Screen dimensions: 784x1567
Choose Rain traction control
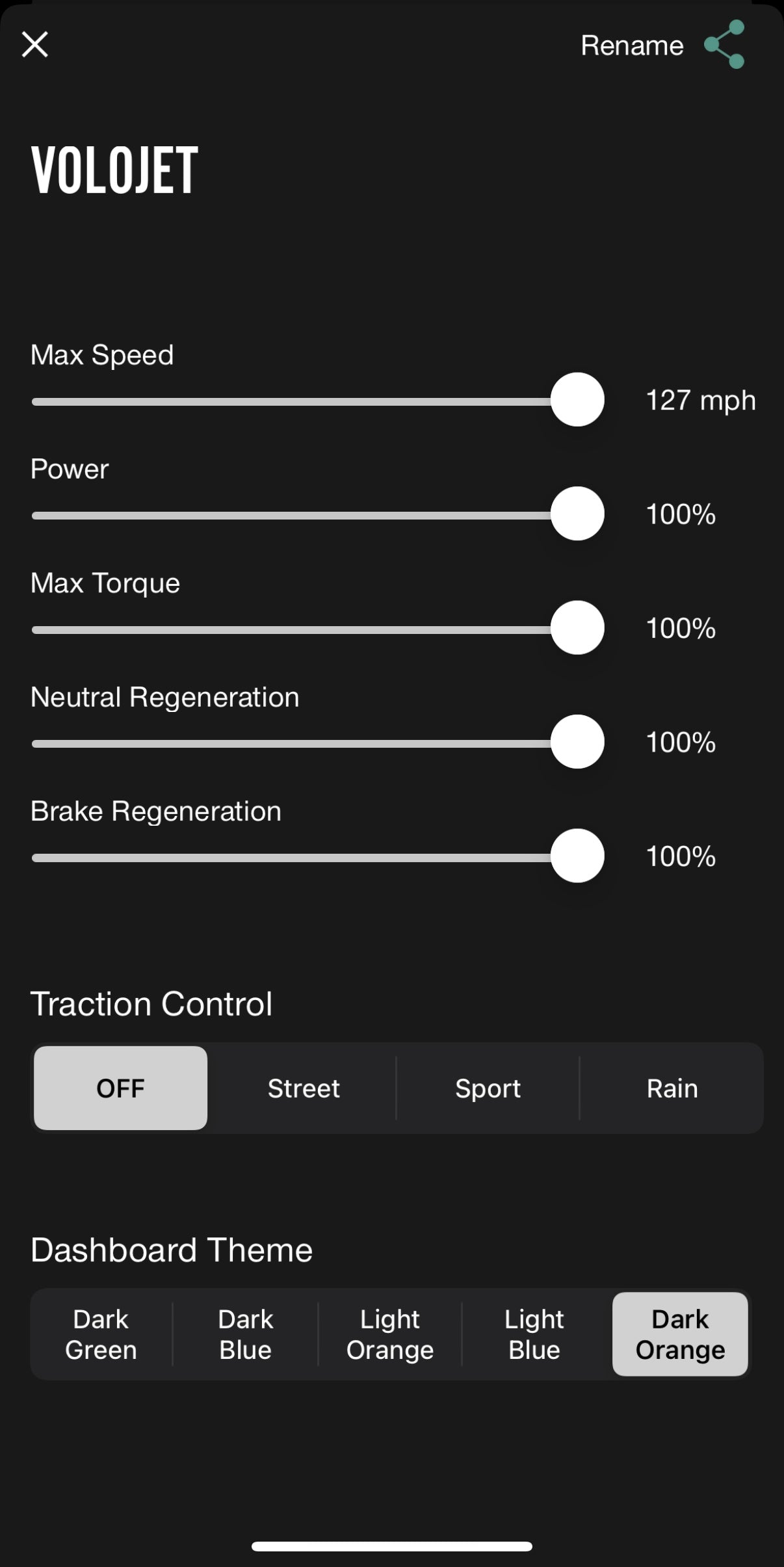tap(672, 1088)
